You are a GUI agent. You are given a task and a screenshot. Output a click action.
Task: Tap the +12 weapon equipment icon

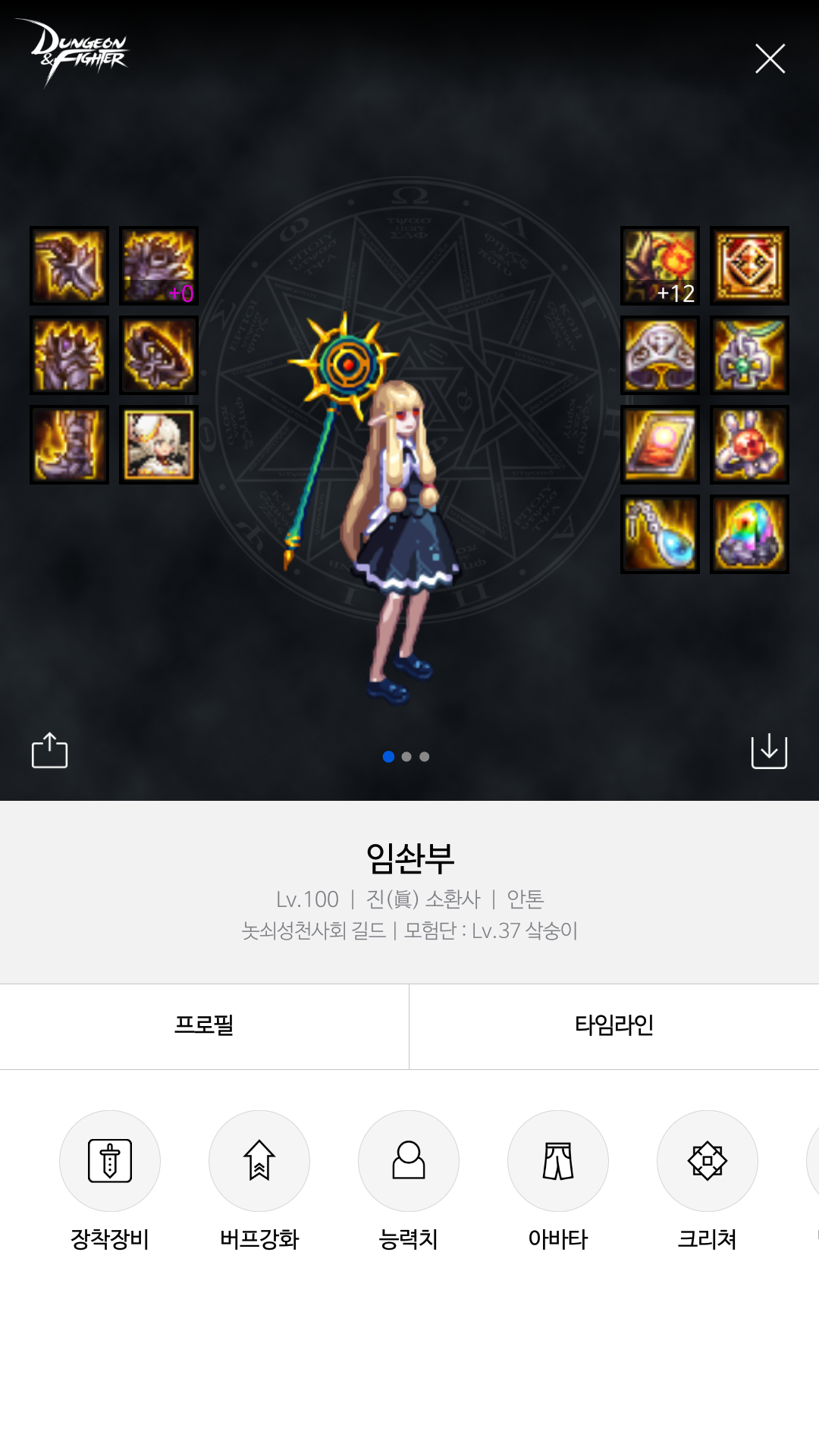click(660, 266)
